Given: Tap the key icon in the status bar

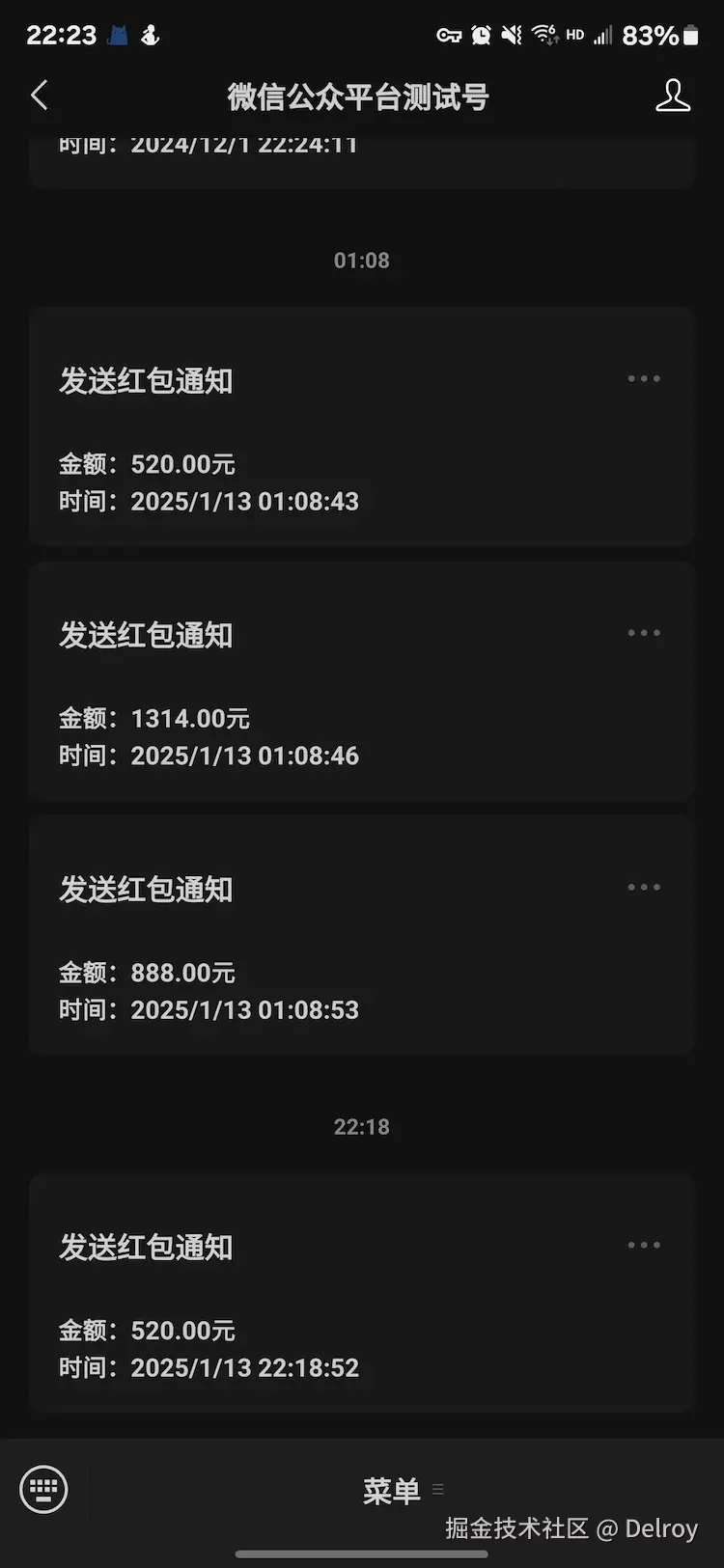Looking at the screenshot, I should [x=447, y=34].
